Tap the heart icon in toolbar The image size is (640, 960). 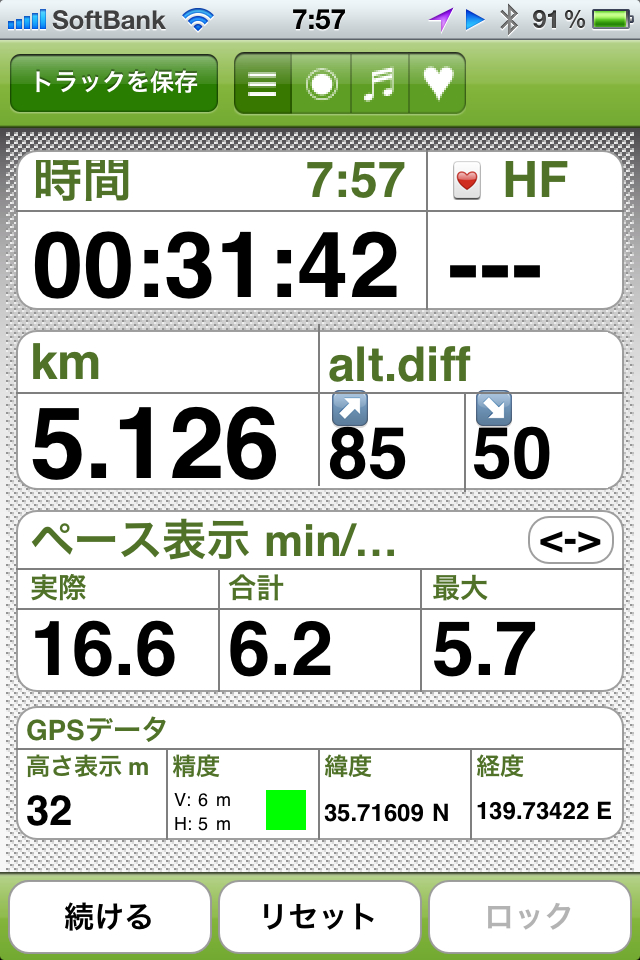pos(437,84)
